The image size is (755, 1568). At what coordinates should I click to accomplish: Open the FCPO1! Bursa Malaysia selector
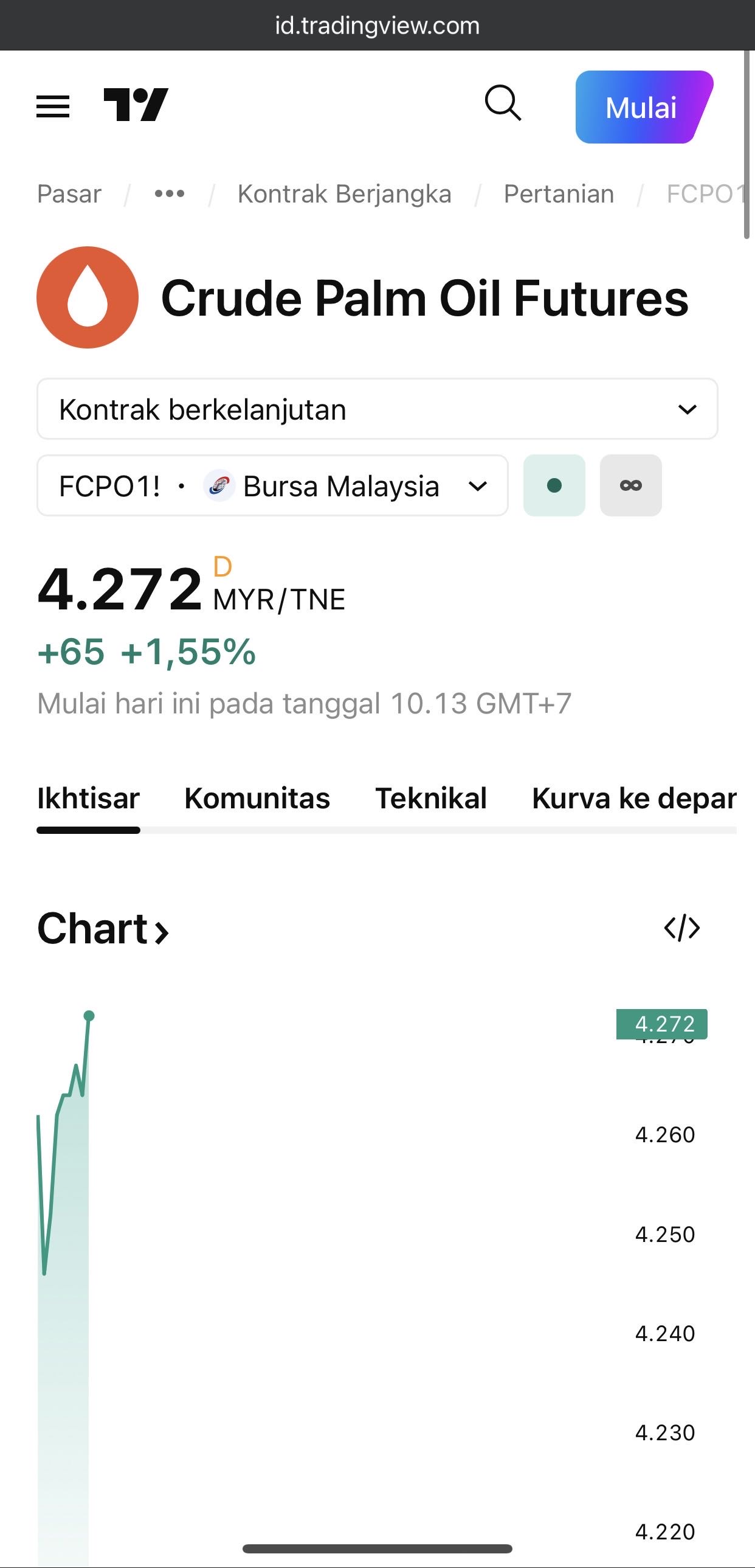pos(272,486)
